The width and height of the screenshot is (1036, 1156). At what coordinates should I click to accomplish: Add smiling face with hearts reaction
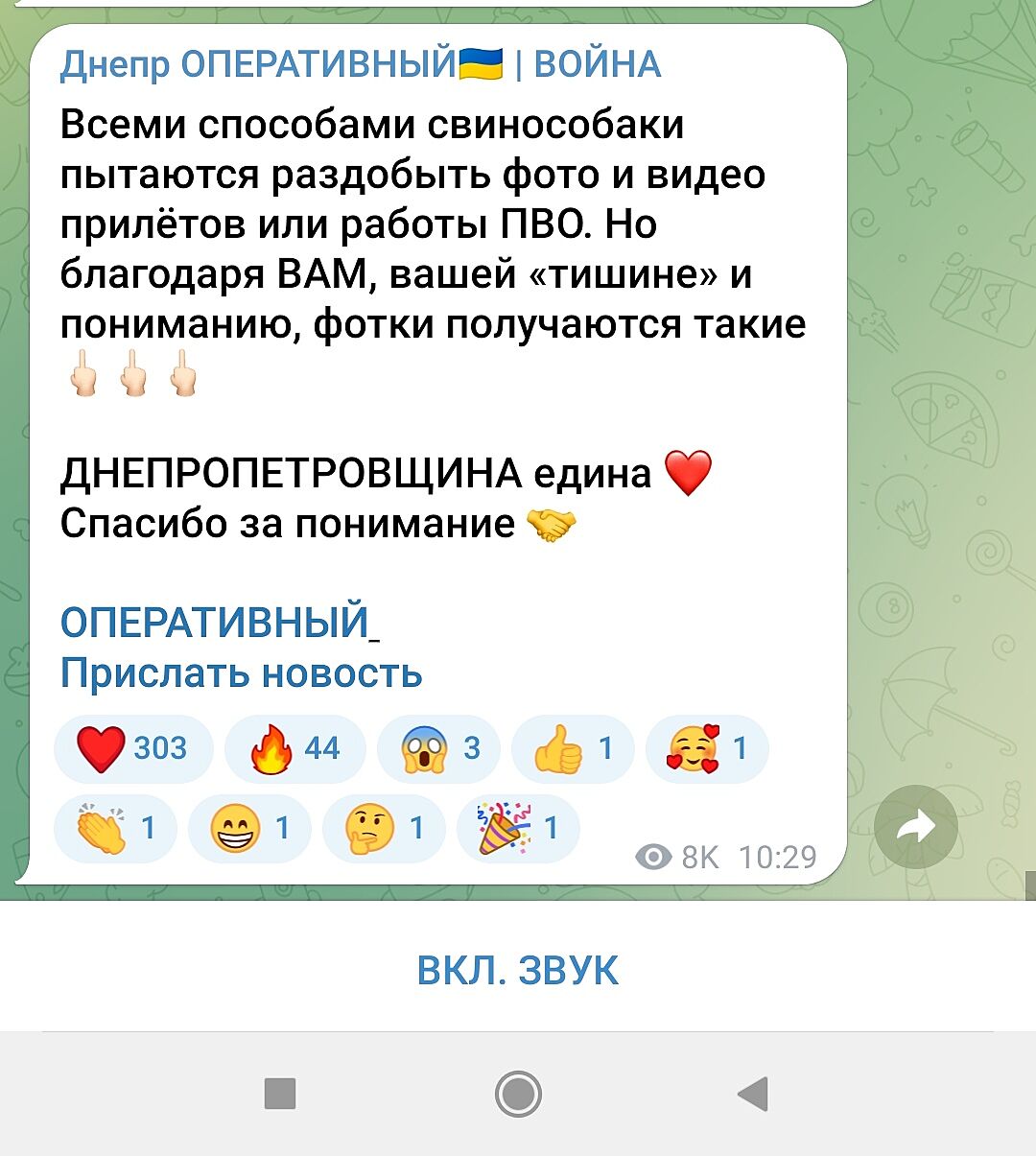[707, 748]
